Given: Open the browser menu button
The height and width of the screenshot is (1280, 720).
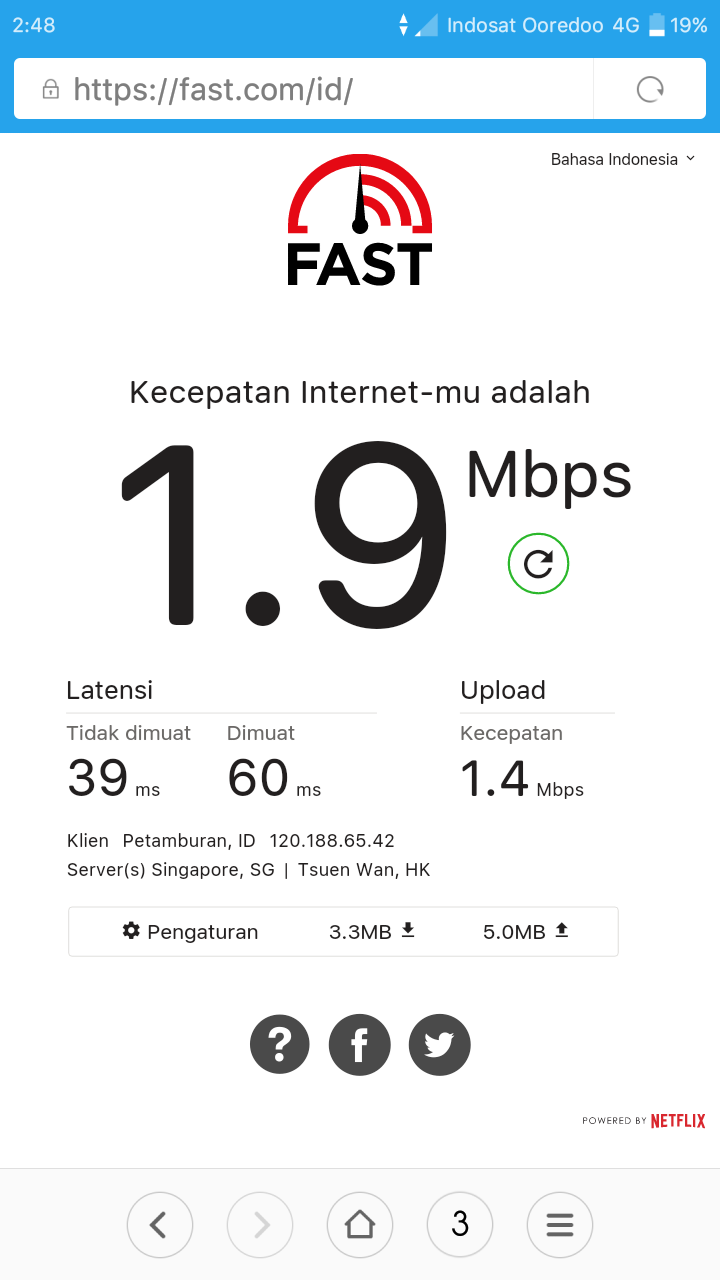Looking at the screenshot, I should [560, 1224].
